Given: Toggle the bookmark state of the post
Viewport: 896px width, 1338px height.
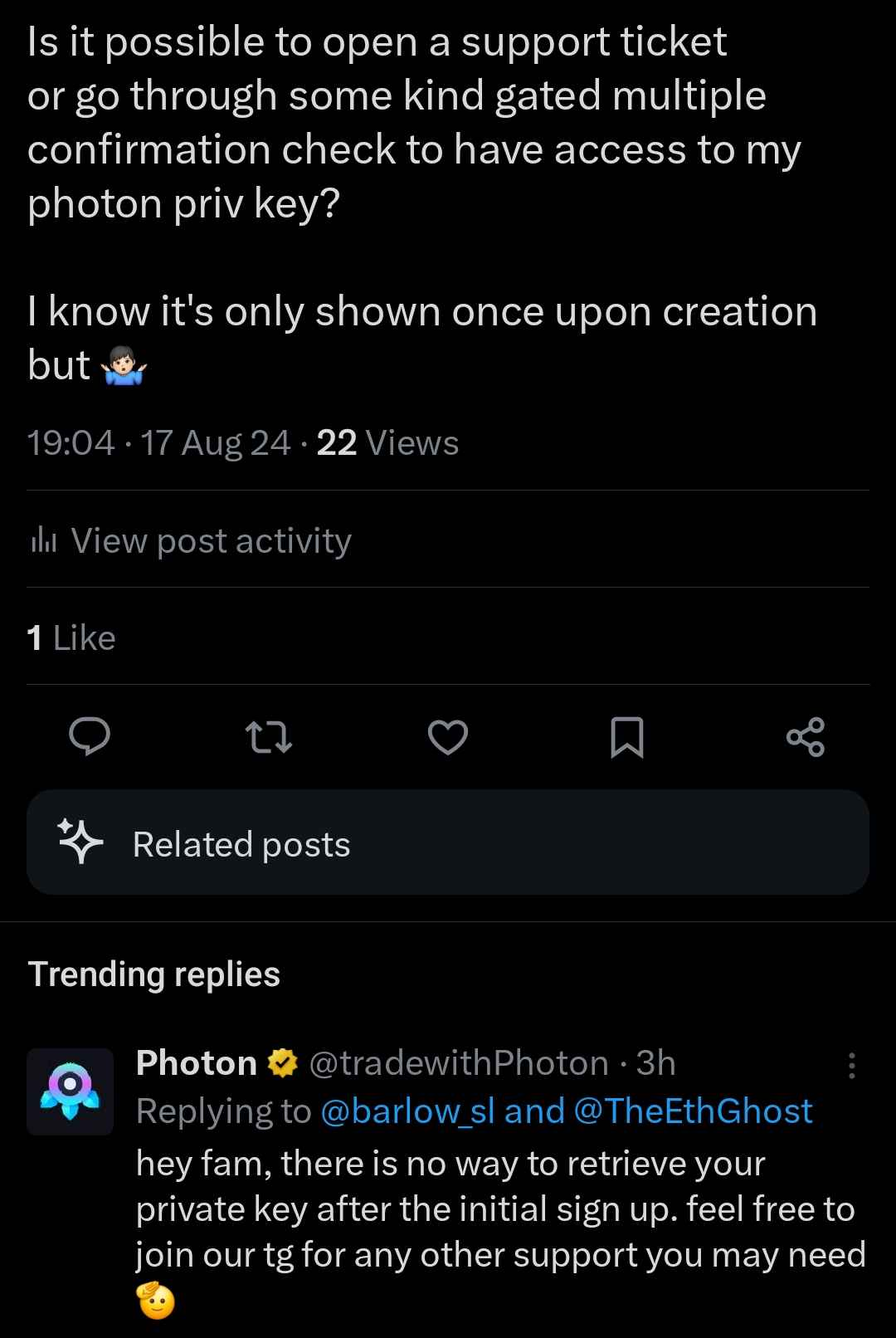Looking at the screenshot, I should [x=628, y=737].
